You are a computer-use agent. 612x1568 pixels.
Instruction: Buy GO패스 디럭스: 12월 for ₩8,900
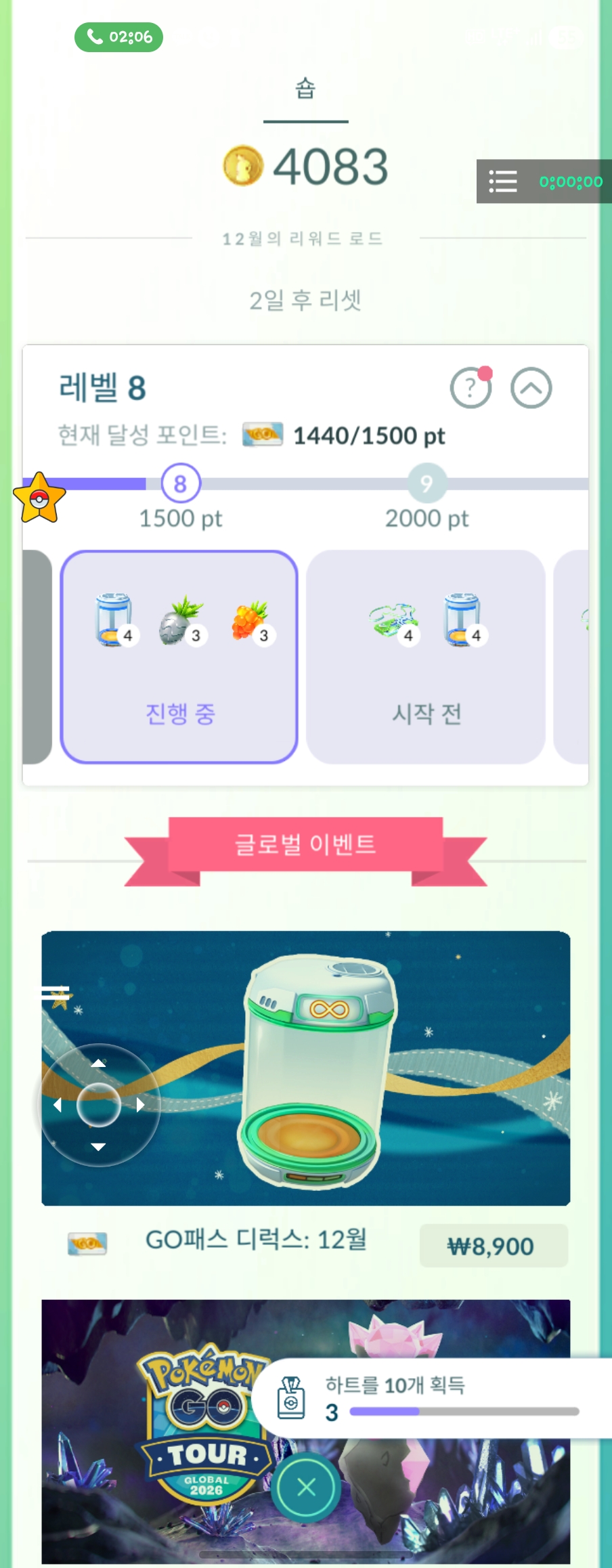click(x=494, y=1246)
